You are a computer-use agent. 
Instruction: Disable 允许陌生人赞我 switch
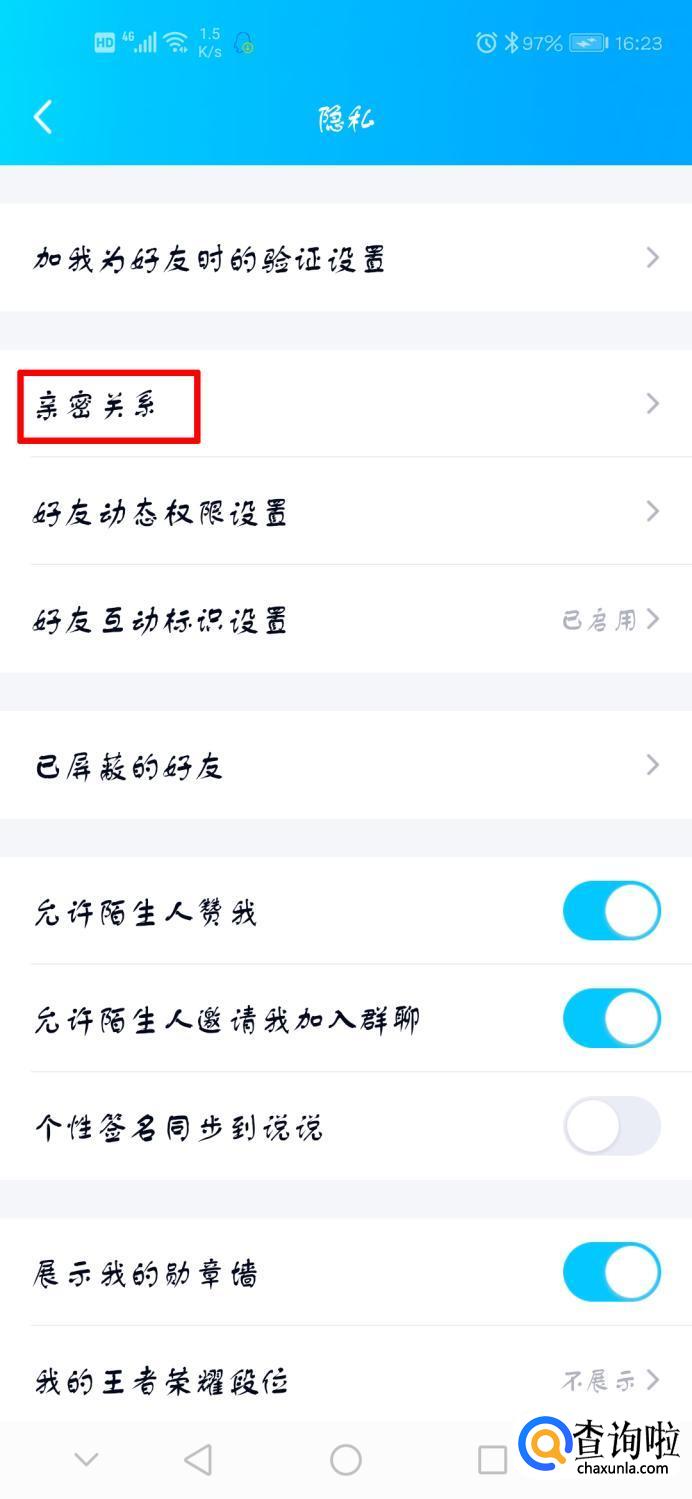coord(612,911)
